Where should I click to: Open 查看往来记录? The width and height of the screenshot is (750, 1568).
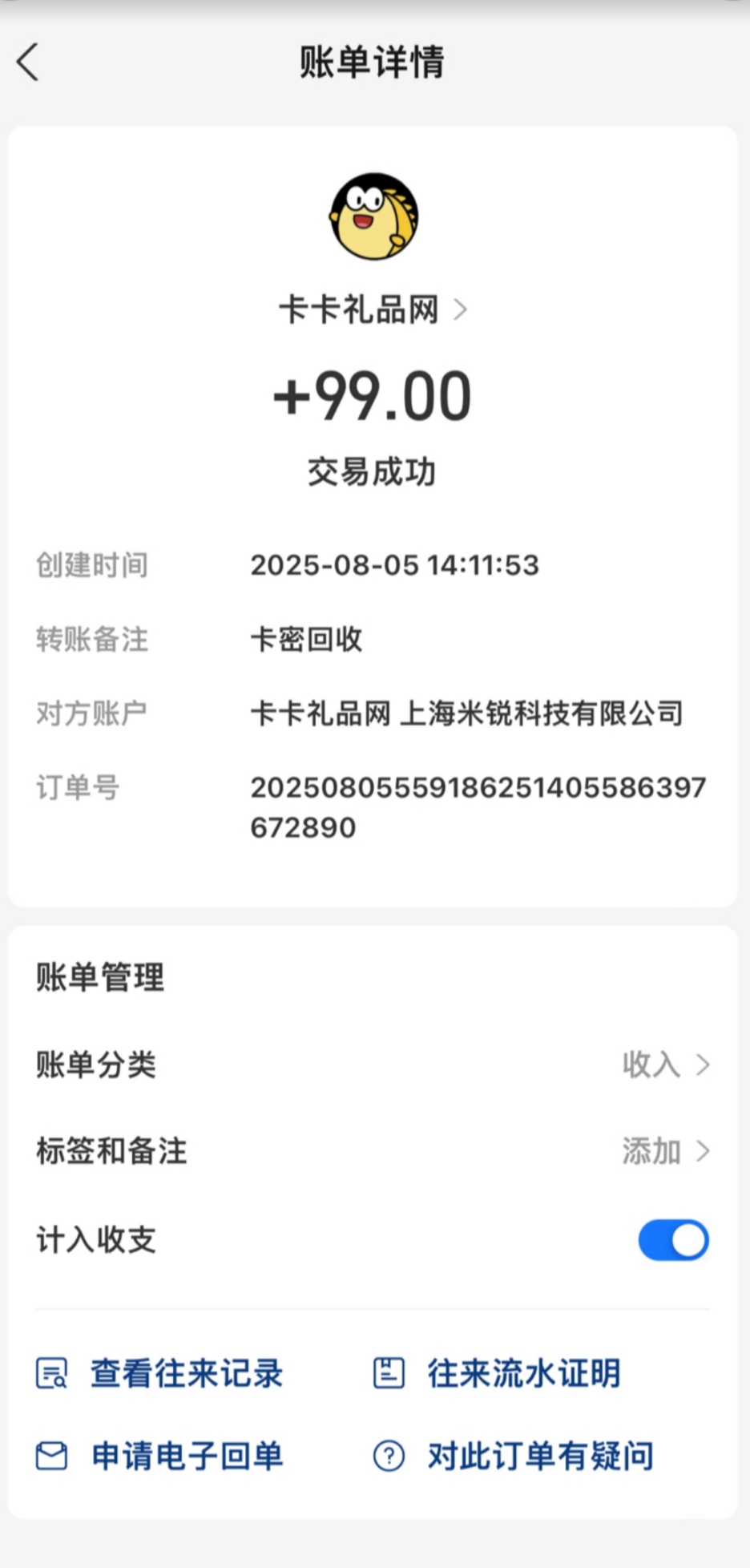coord(160,1373)
